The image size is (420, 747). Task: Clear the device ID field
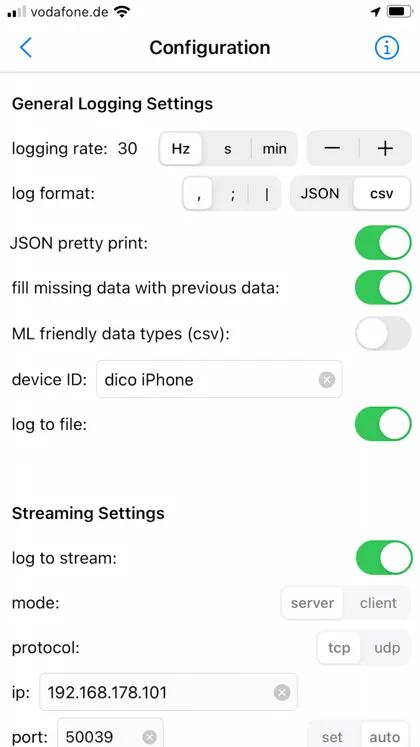(327, 380)
